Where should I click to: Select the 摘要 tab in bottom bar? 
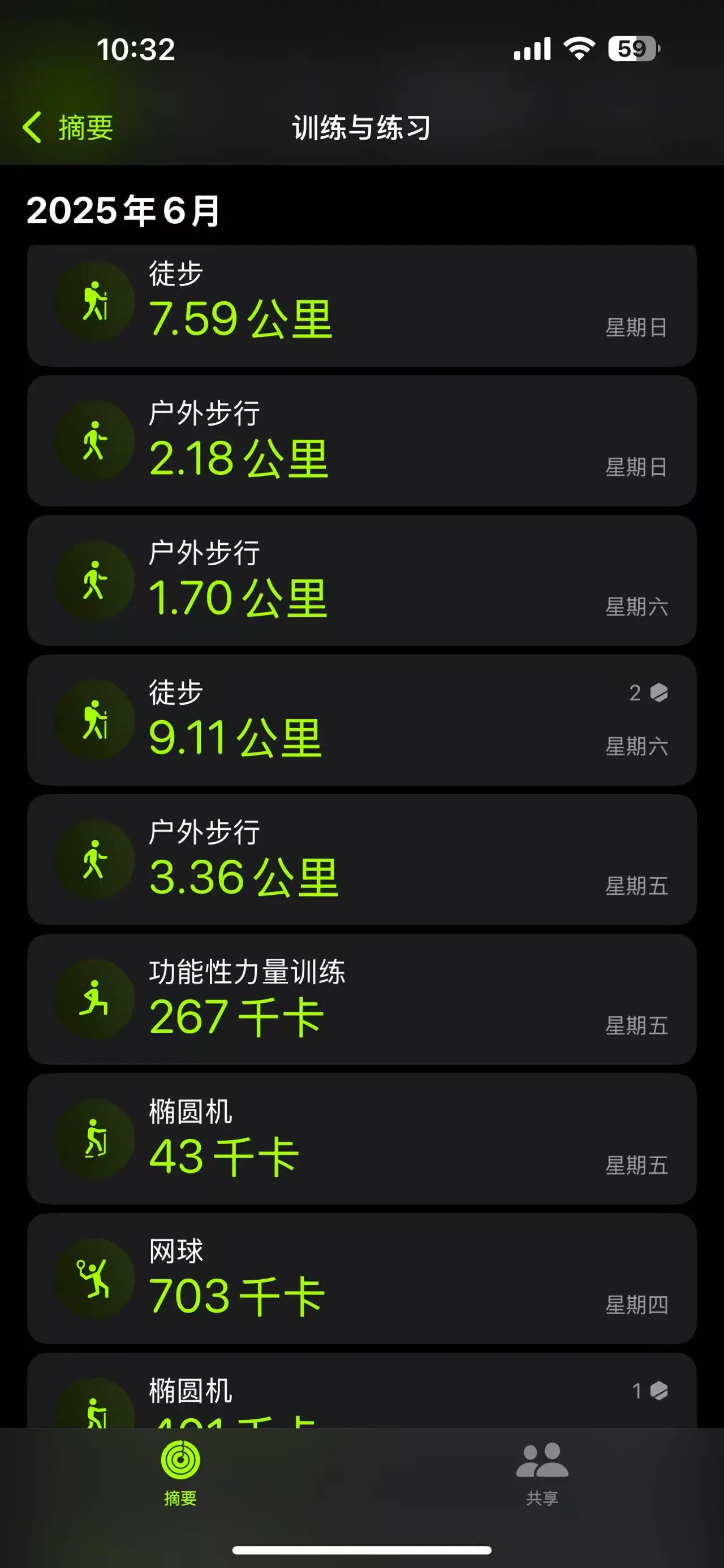tap(180, 1472)
